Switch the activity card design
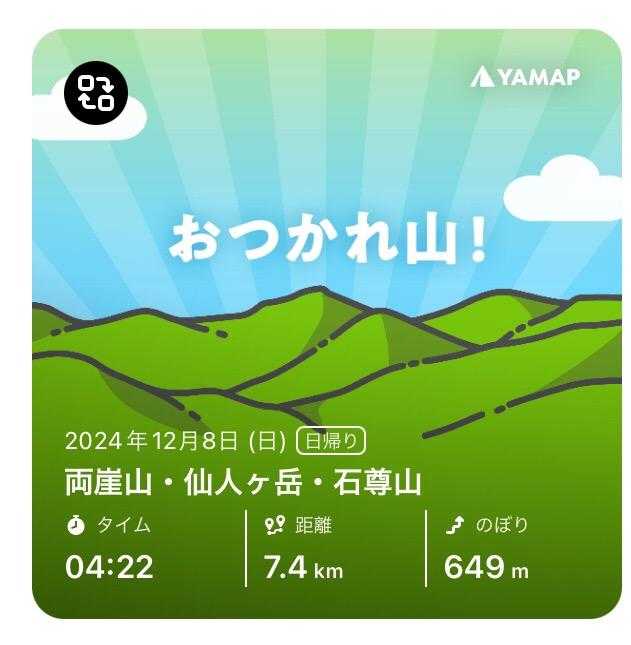 point(96,91)
